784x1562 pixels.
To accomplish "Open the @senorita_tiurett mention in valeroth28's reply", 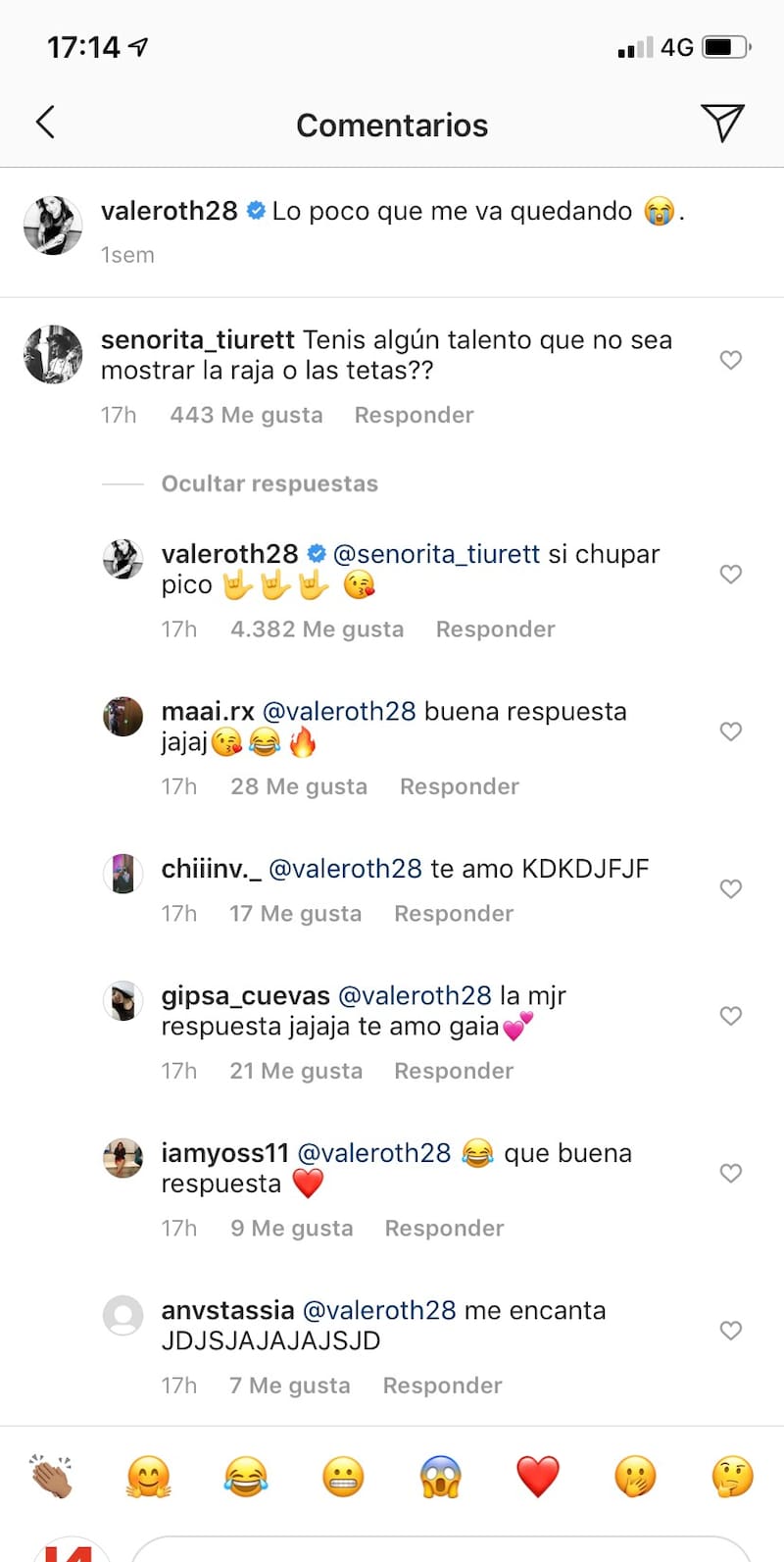I will pos(436,554).
